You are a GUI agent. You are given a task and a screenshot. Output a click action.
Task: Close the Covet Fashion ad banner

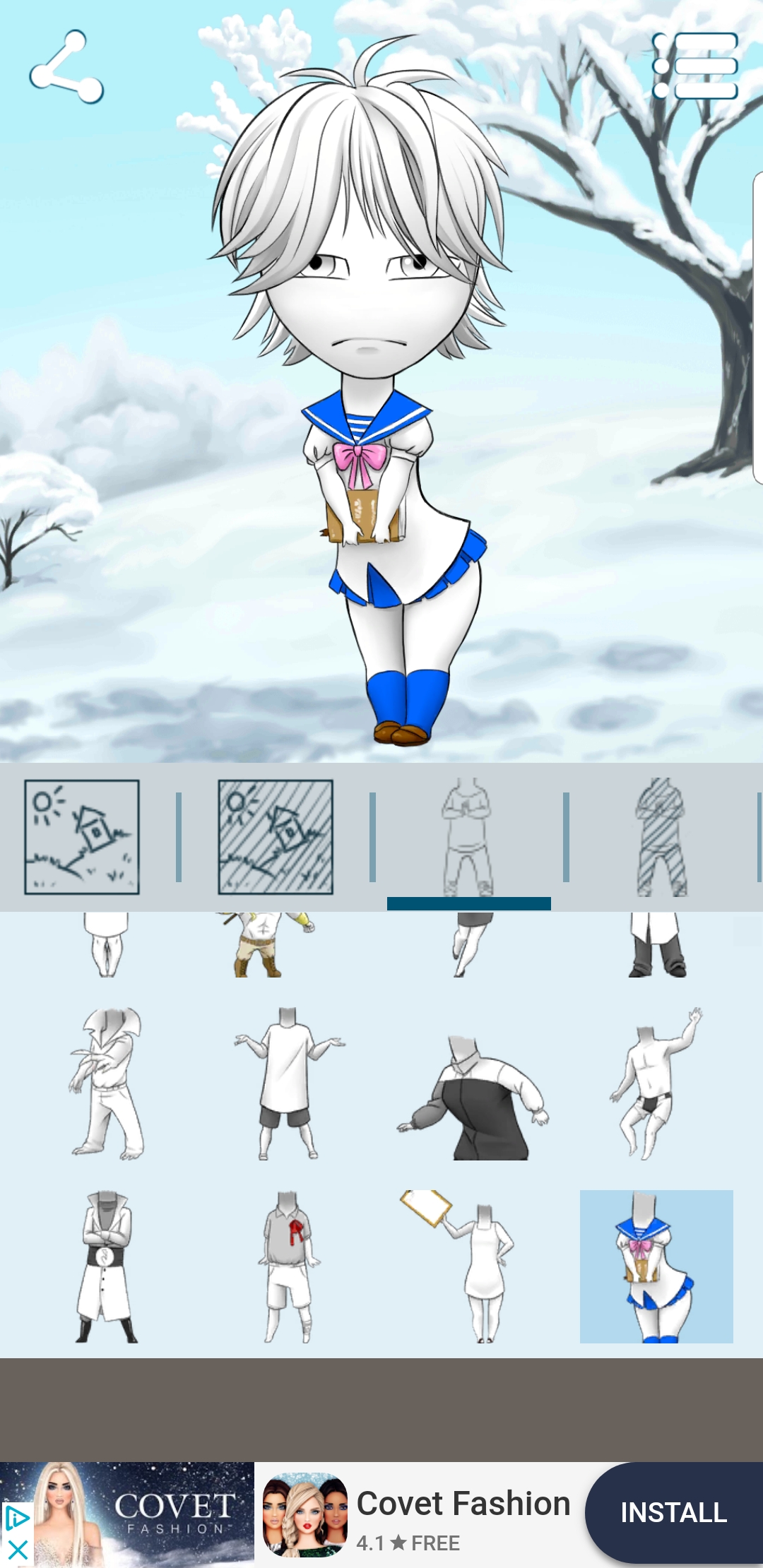(16, 1551)
